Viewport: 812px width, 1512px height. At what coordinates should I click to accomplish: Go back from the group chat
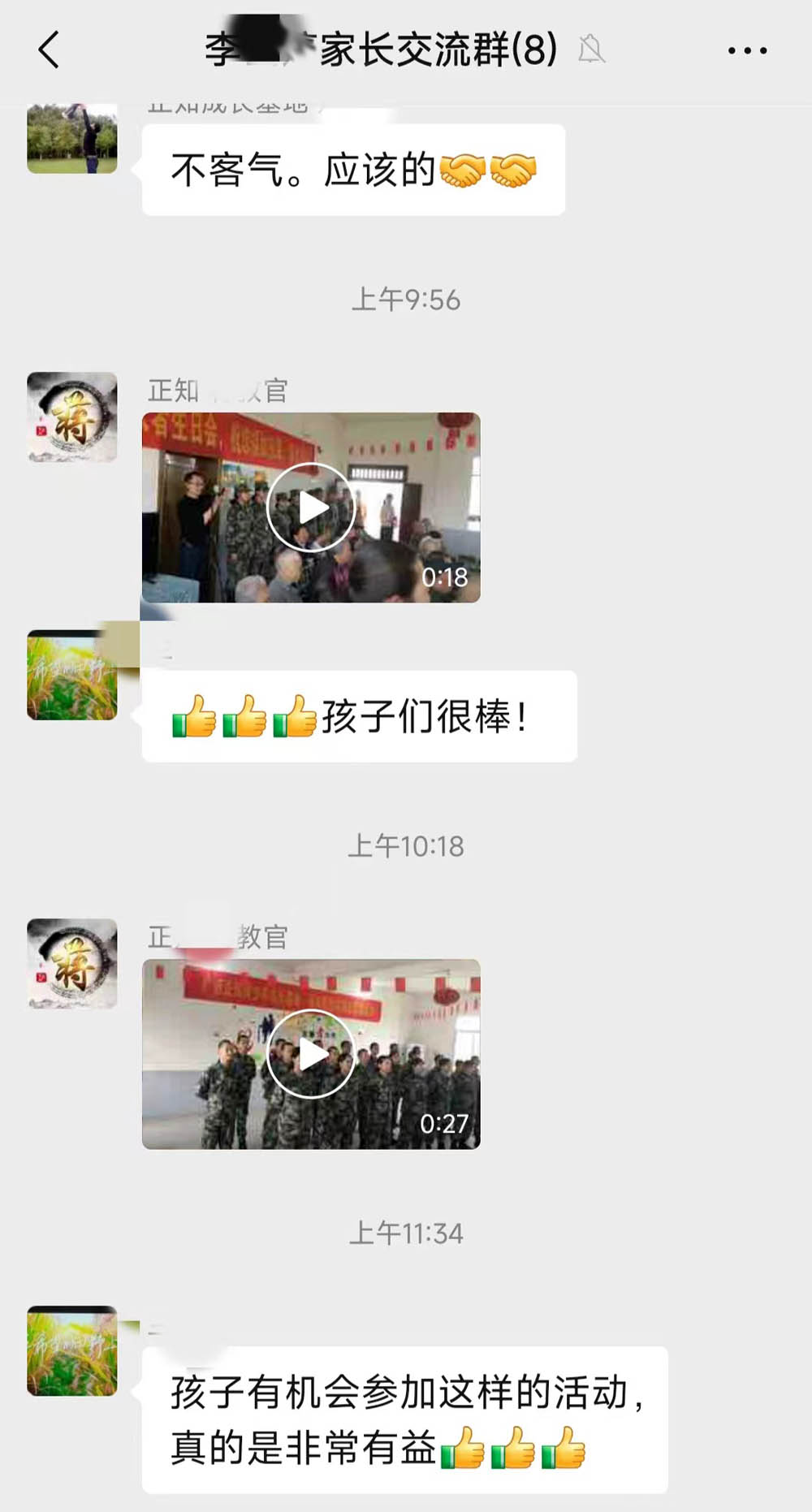pos(49,50)
